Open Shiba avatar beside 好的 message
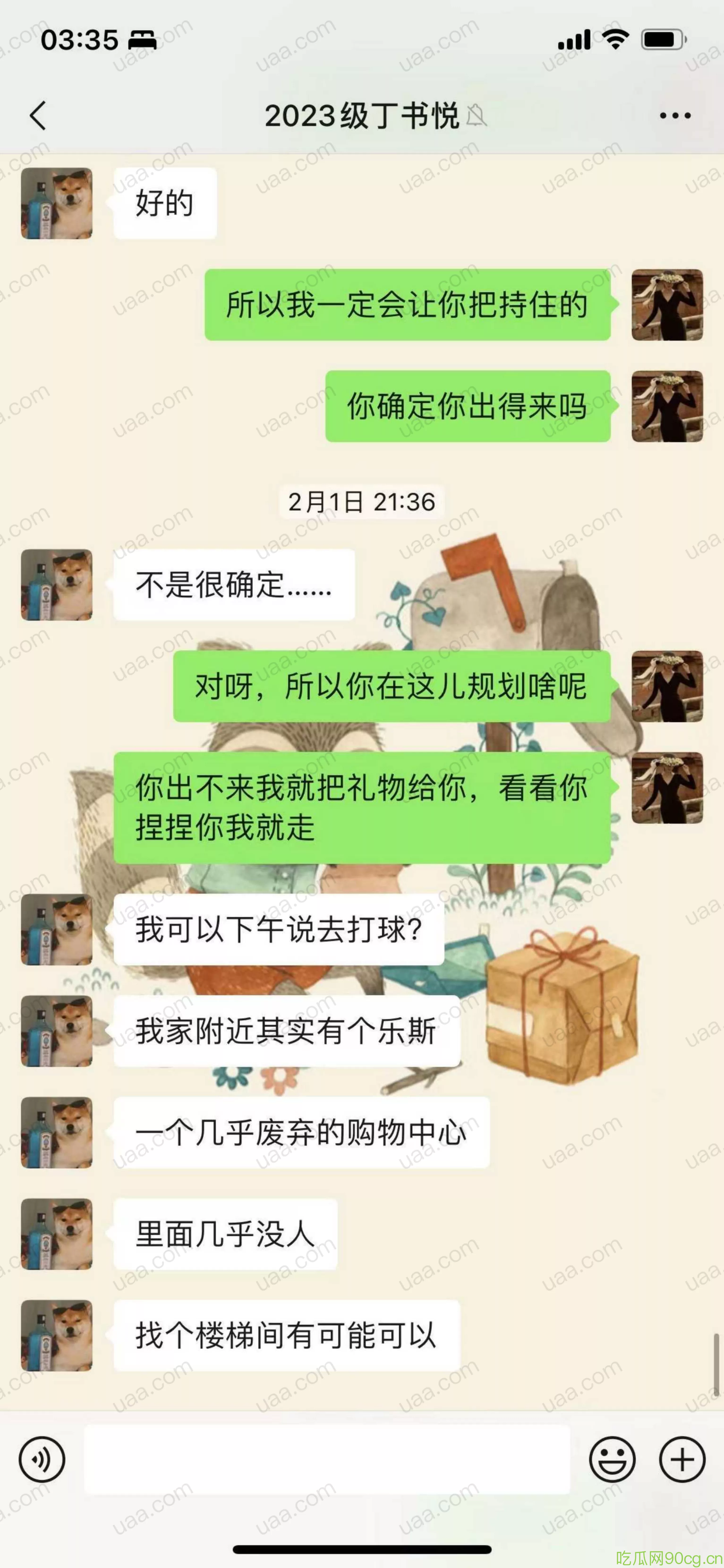This screenshot has width=724, height=1568. [x=57, y=203]
